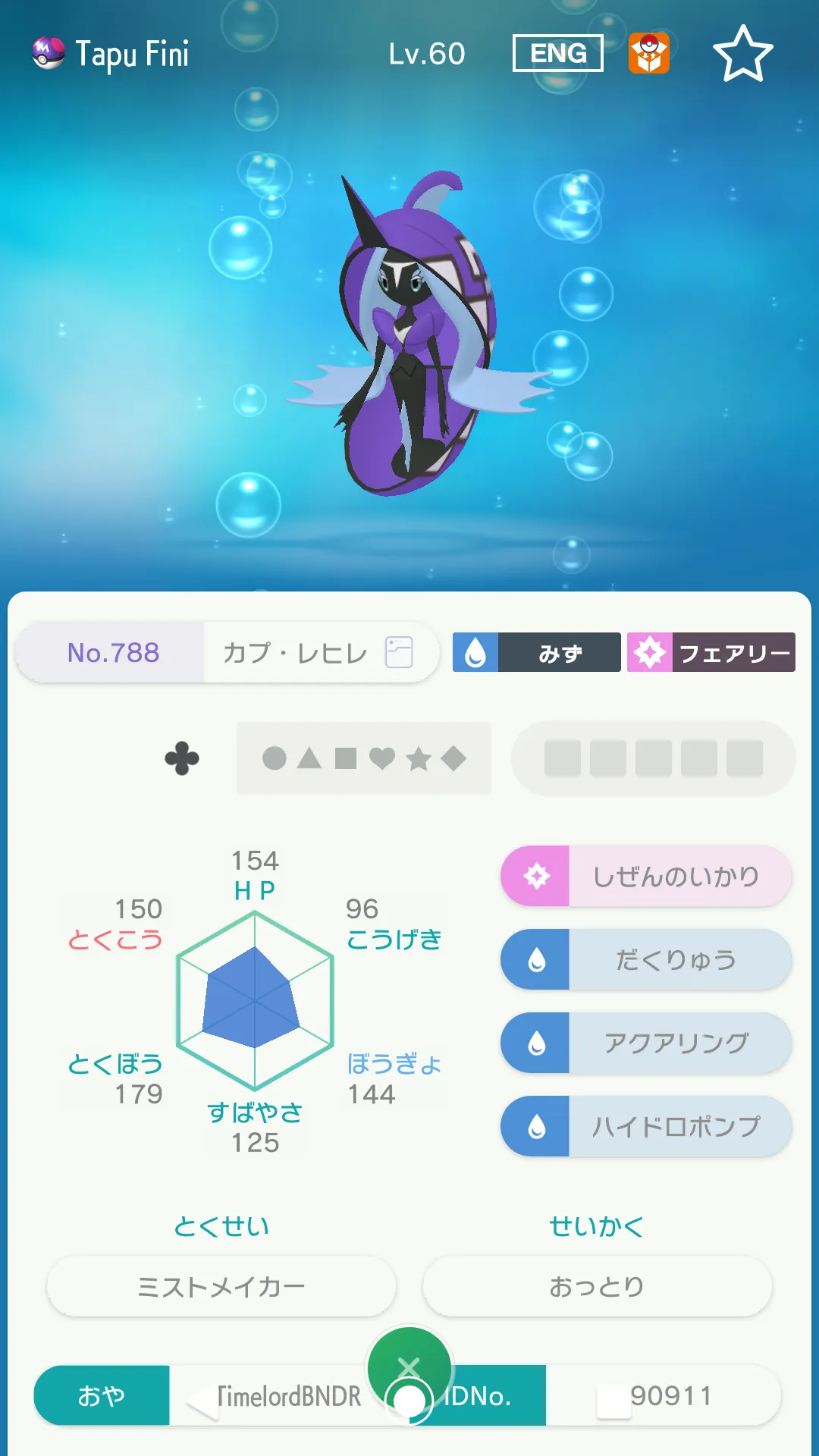Open the ミストメイカー ability info
Image resolution: width=819 pixels, height=1456 pixels.
coord(221,1286)
